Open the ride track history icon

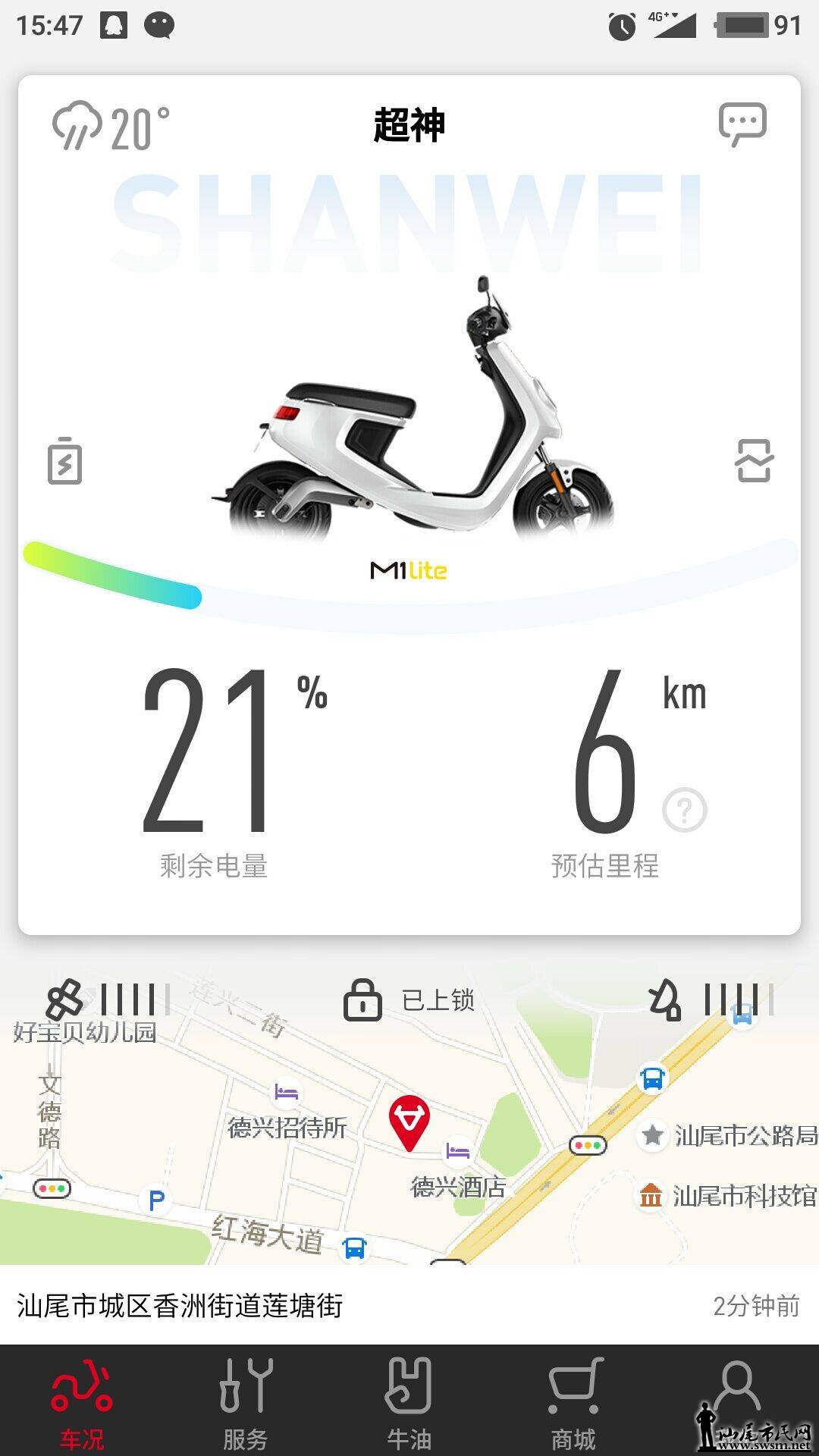[x=754, y=460]
